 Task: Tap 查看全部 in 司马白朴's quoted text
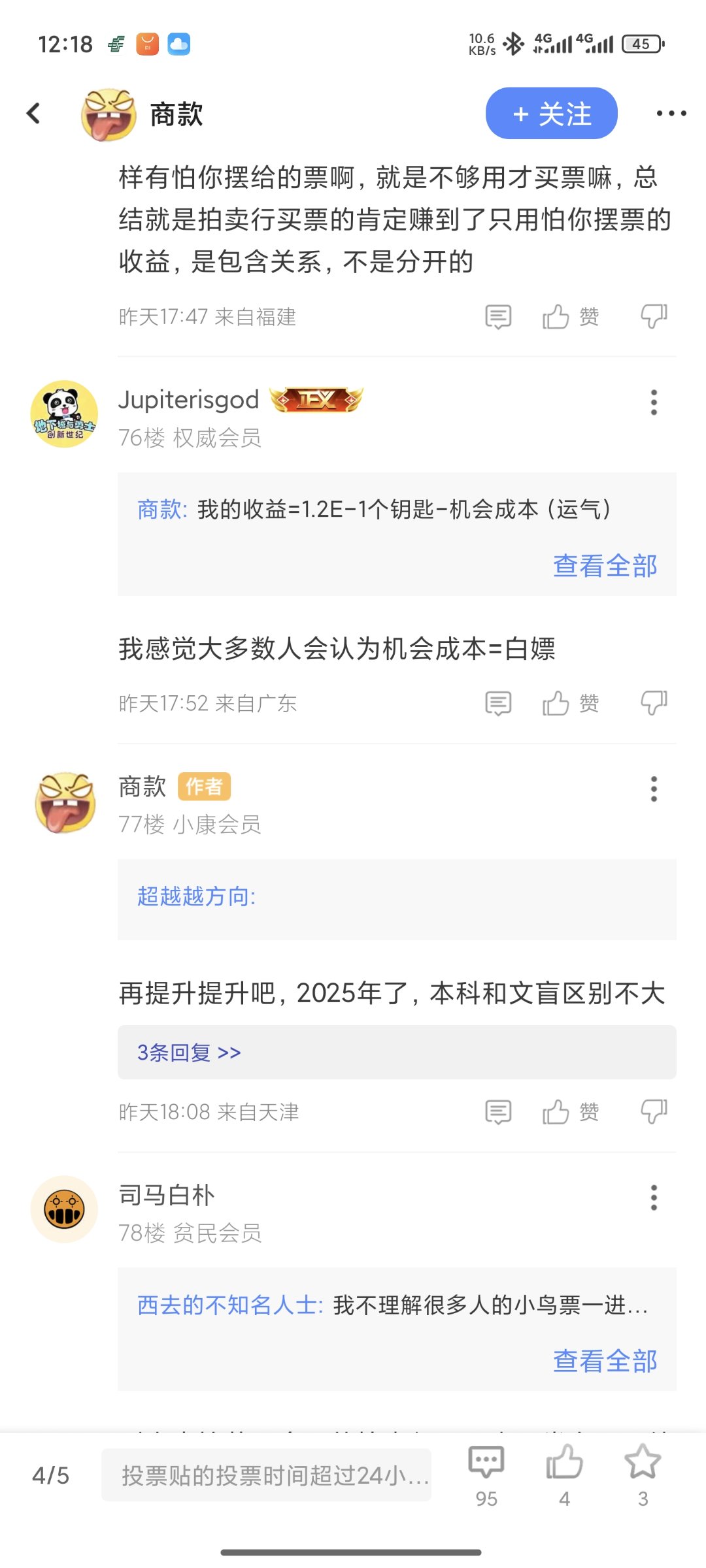(605, 1361)
